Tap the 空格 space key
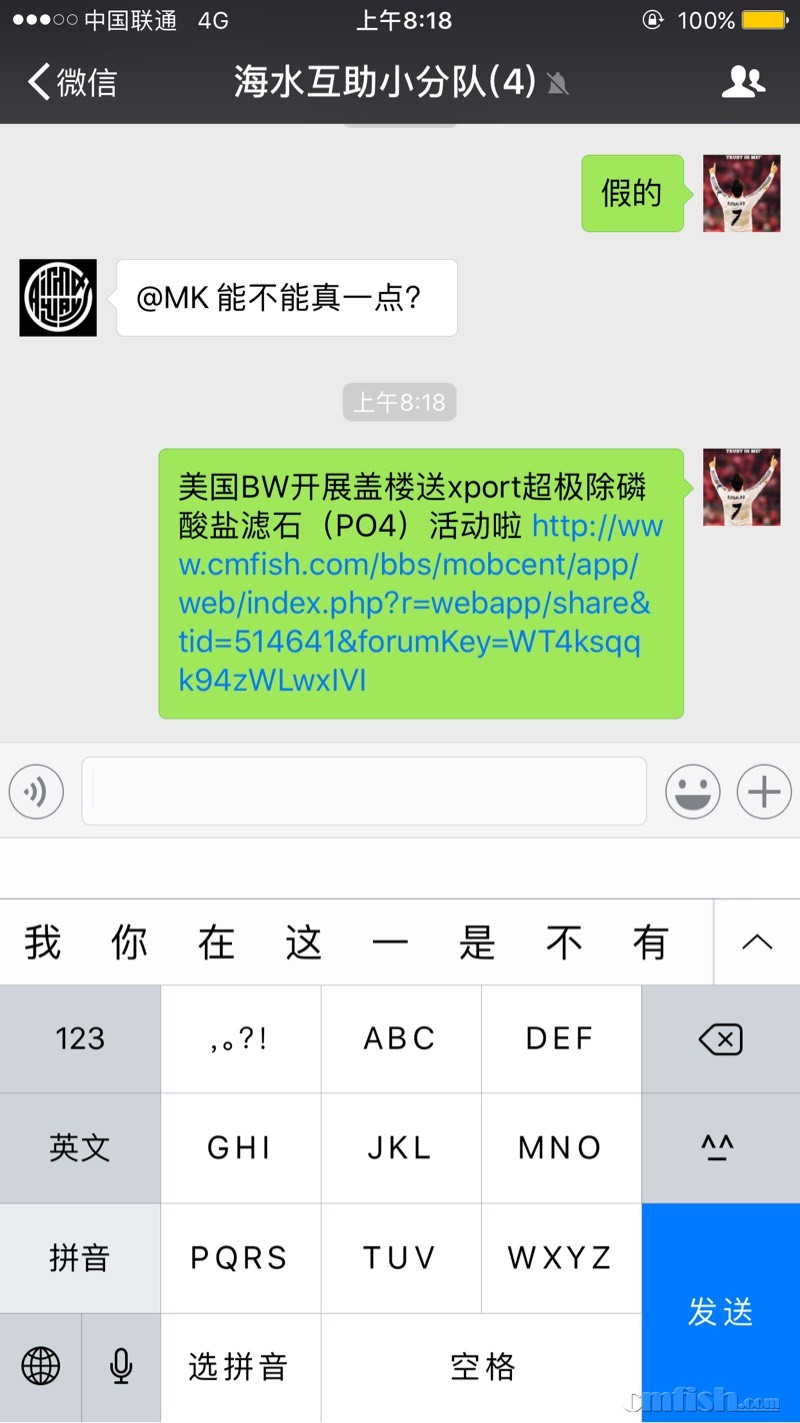Screen dimensions: 800x1423 (482, 1366)
